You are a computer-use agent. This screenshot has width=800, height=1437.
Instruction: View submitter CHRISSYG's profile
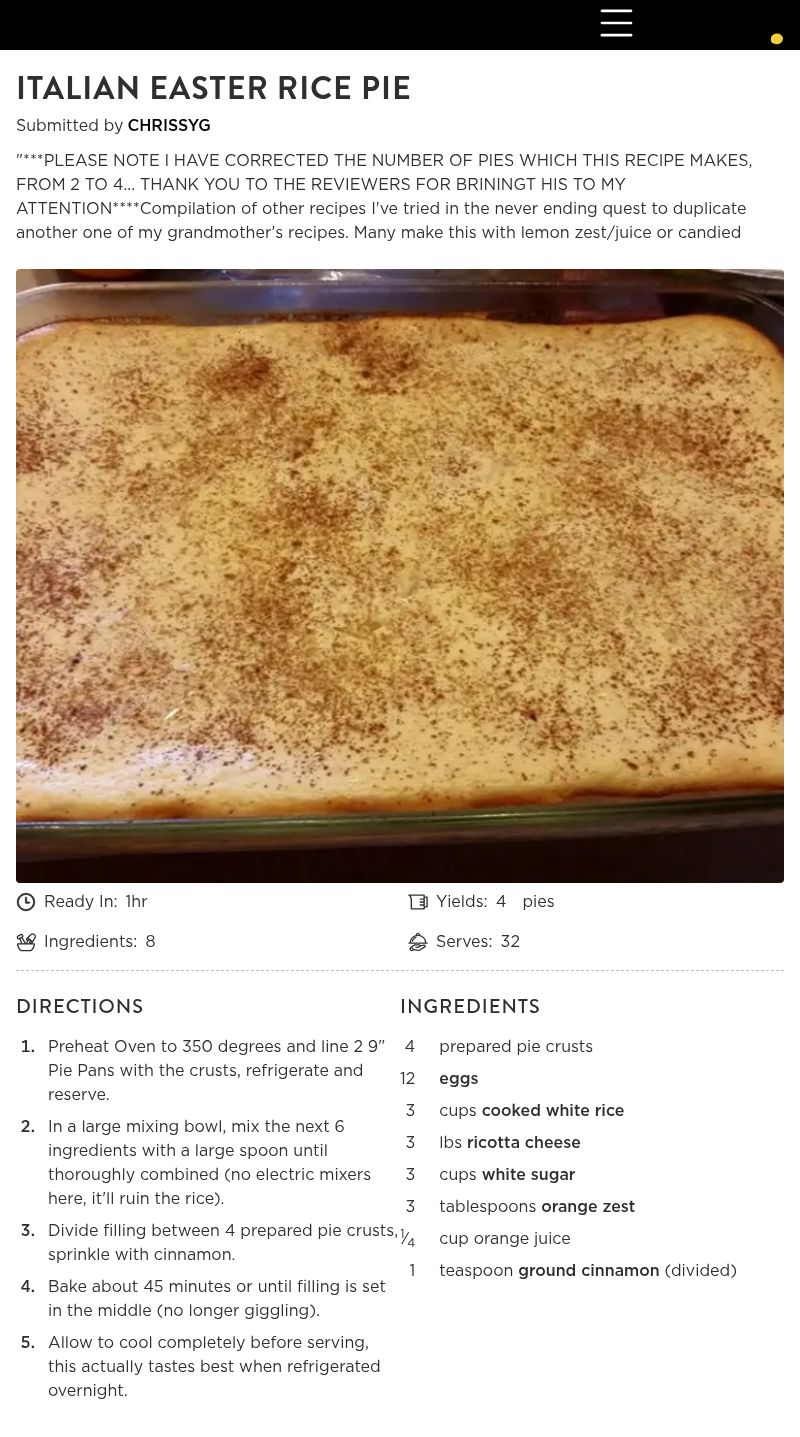click(x=169, y=126)
